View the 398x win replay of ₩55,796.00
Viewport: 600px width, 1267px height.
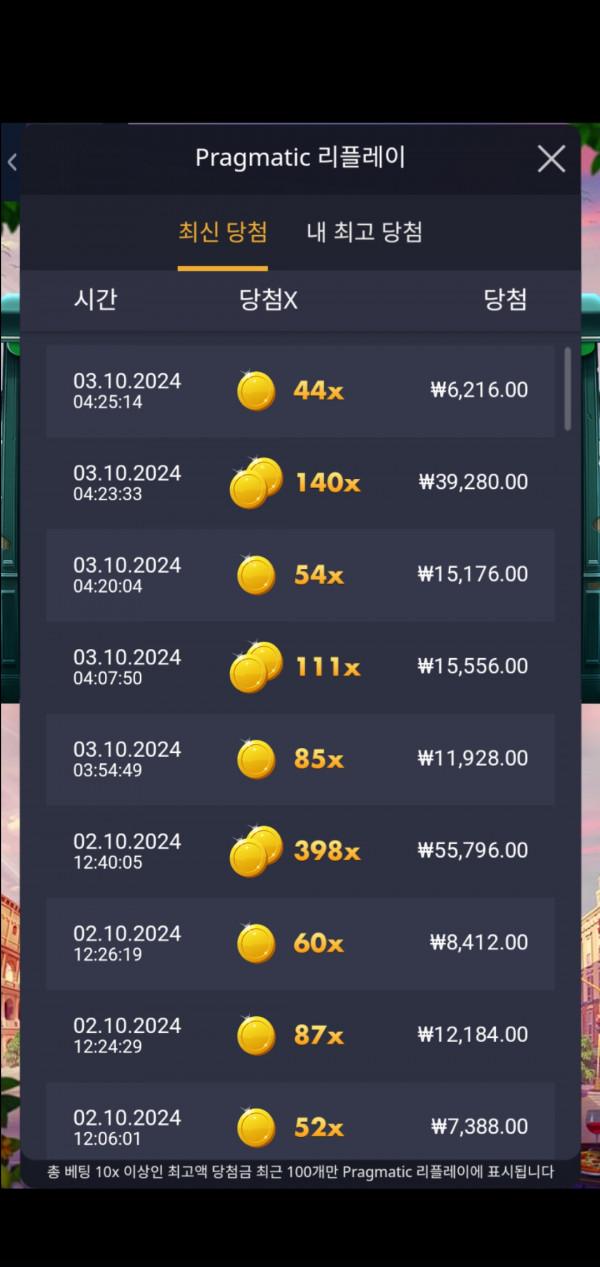click(x=300, y=851)
